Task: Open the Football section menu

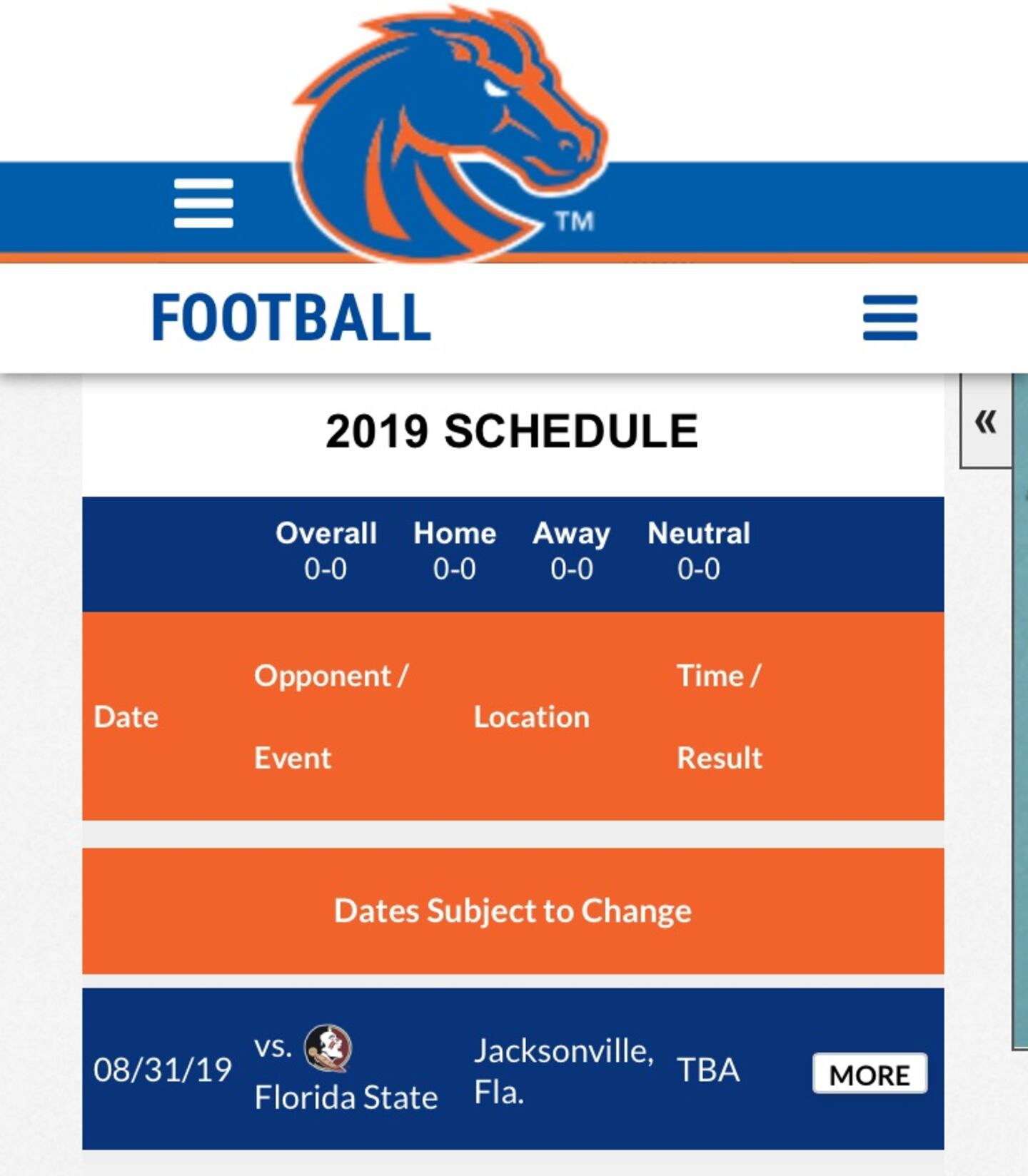Action: pyautogui.click(x=890, y=318)
